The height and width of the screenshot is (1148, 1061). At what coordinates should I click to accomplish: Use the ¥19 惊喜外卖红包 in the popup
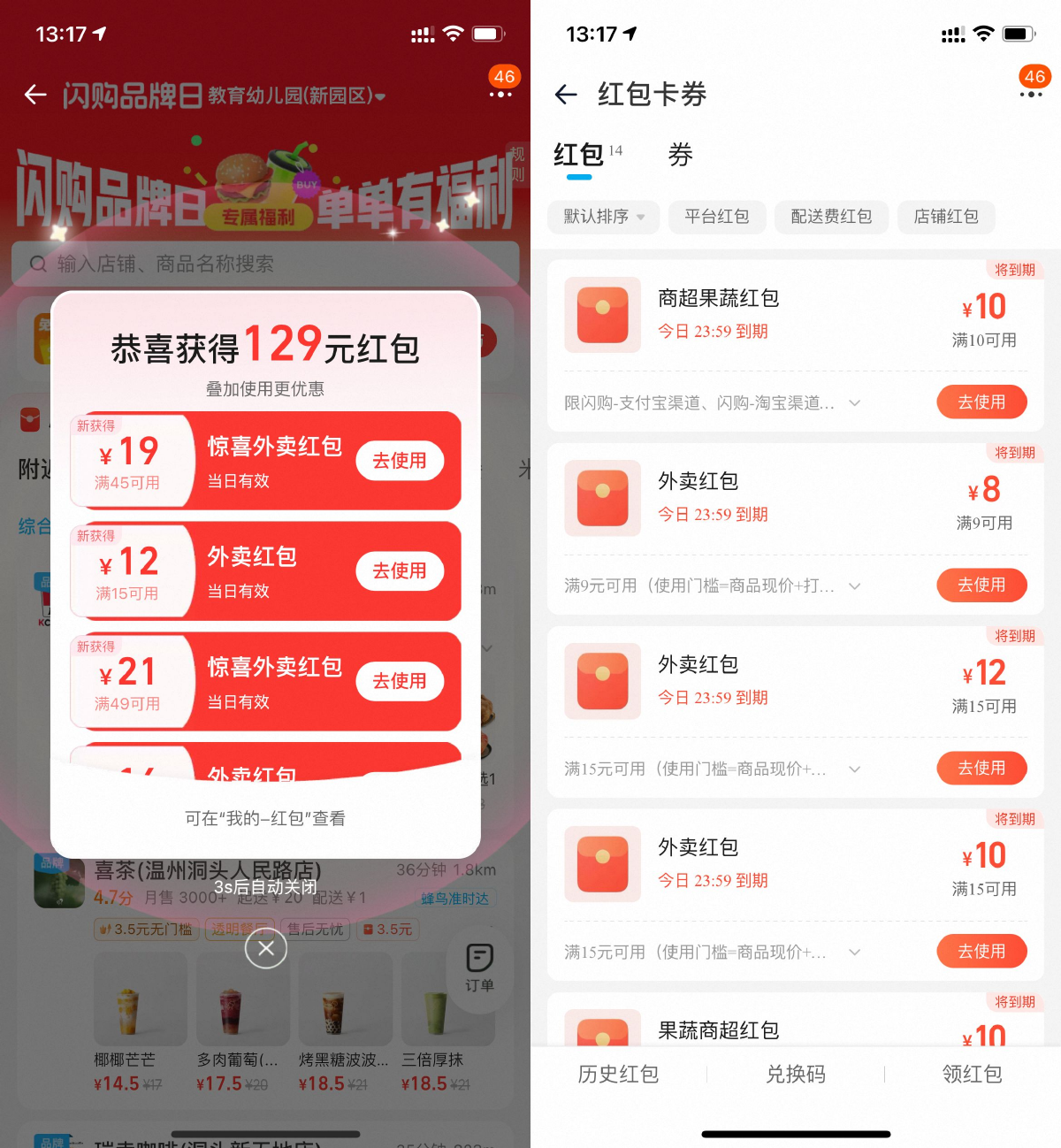pos(400,461)
